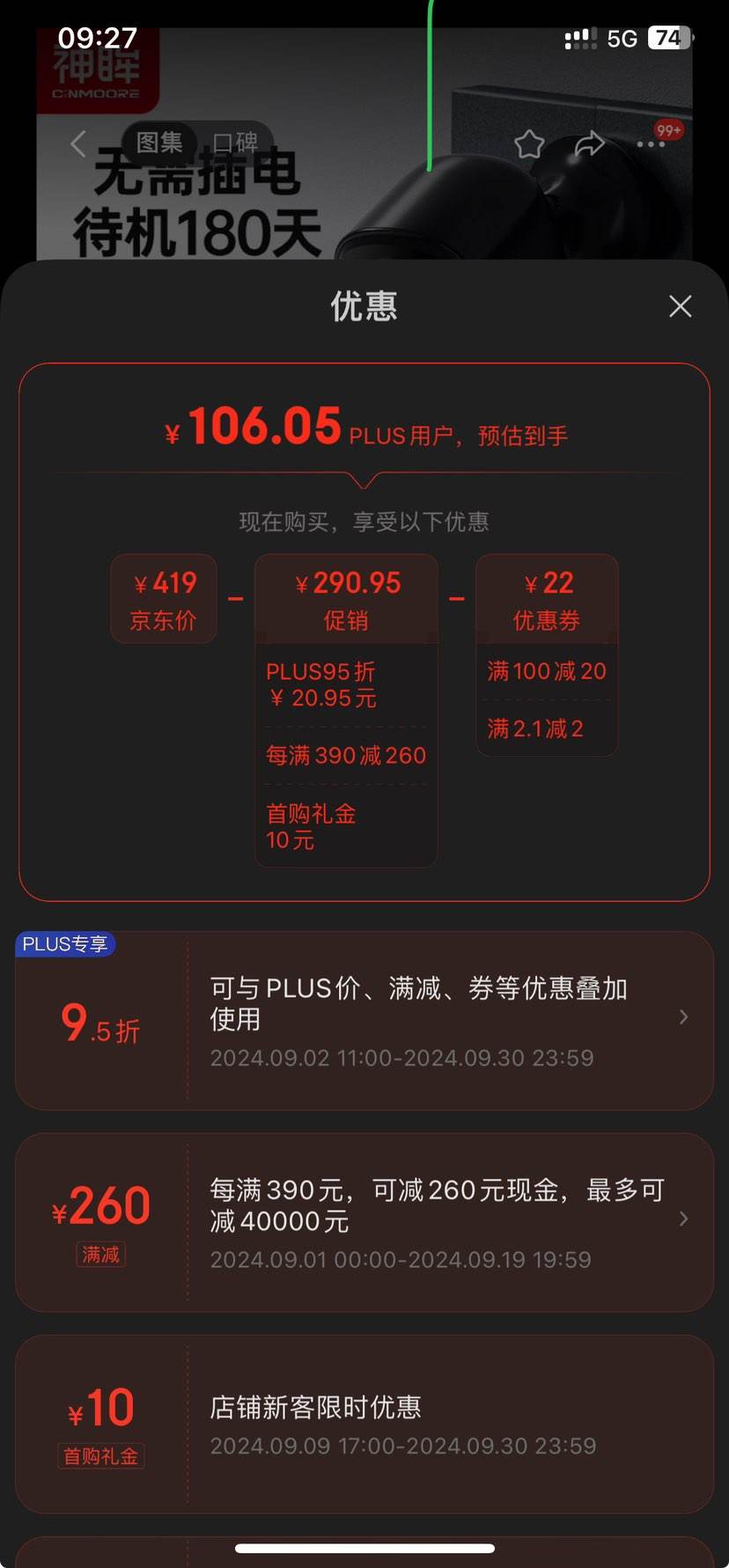The width and height of the screenshot is (729, 1568).
Task: Close the 优惠 discount popup
Action: [x=680, y=306]
